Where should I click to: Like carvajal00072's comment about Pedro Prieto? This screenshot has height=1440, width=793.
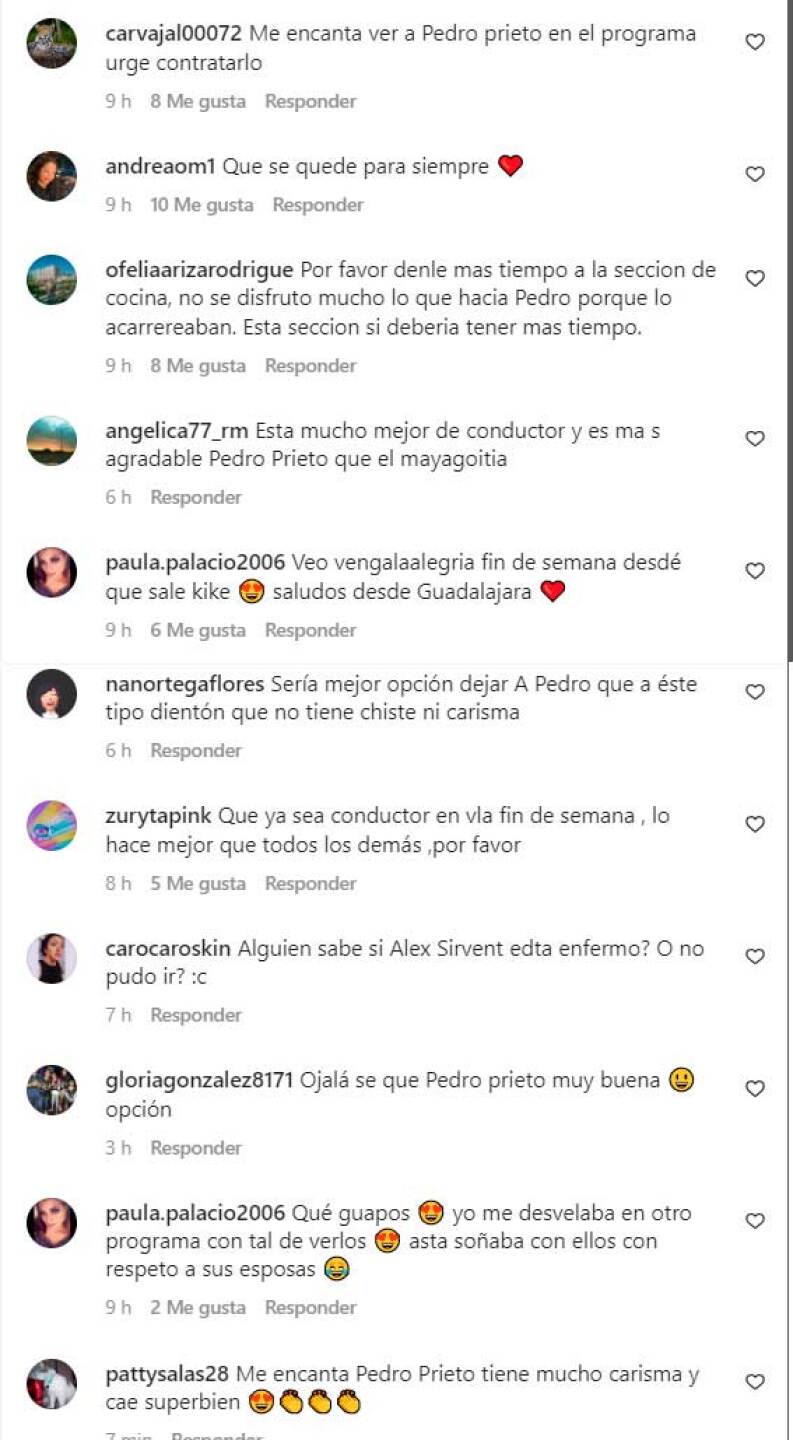pos(756,42)
